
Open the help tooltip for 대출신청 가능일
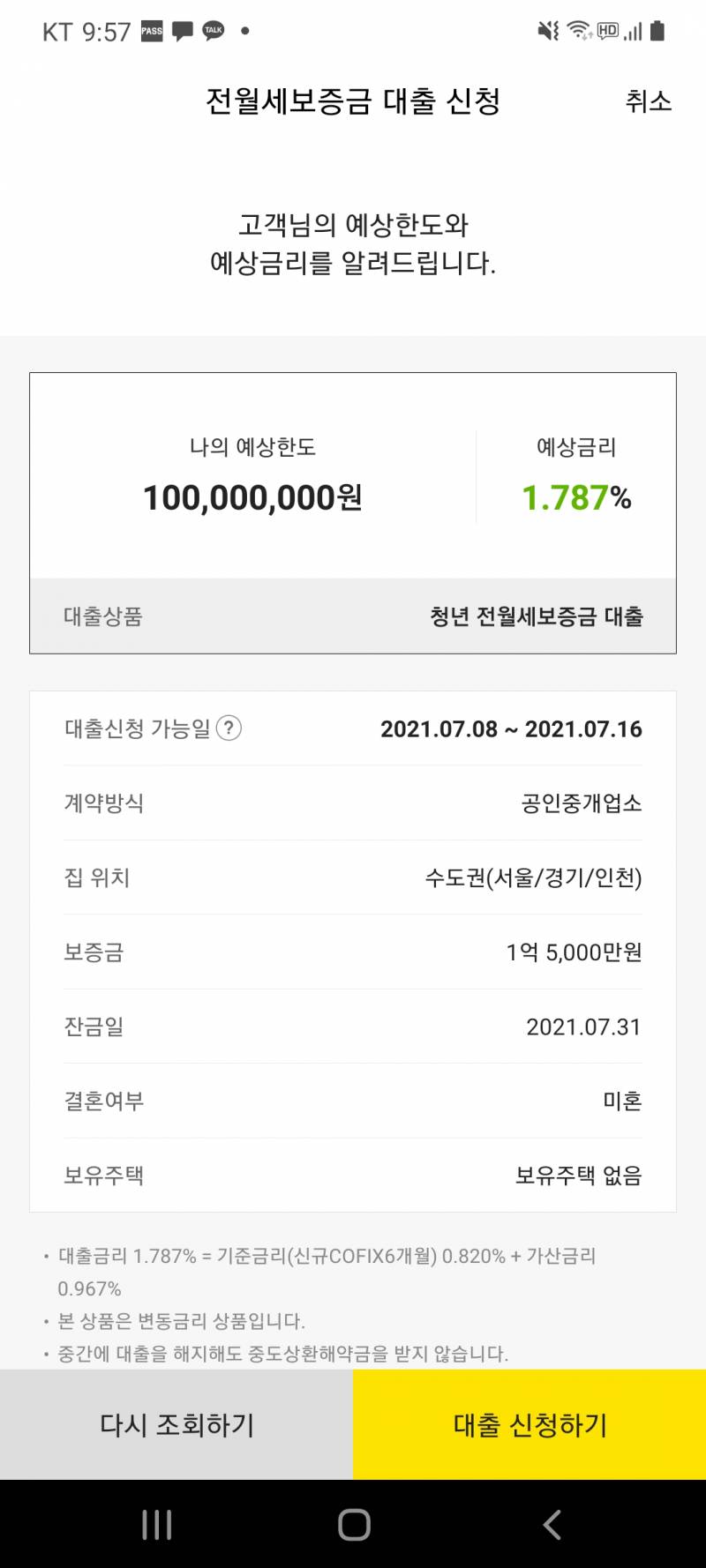(229, 729)
